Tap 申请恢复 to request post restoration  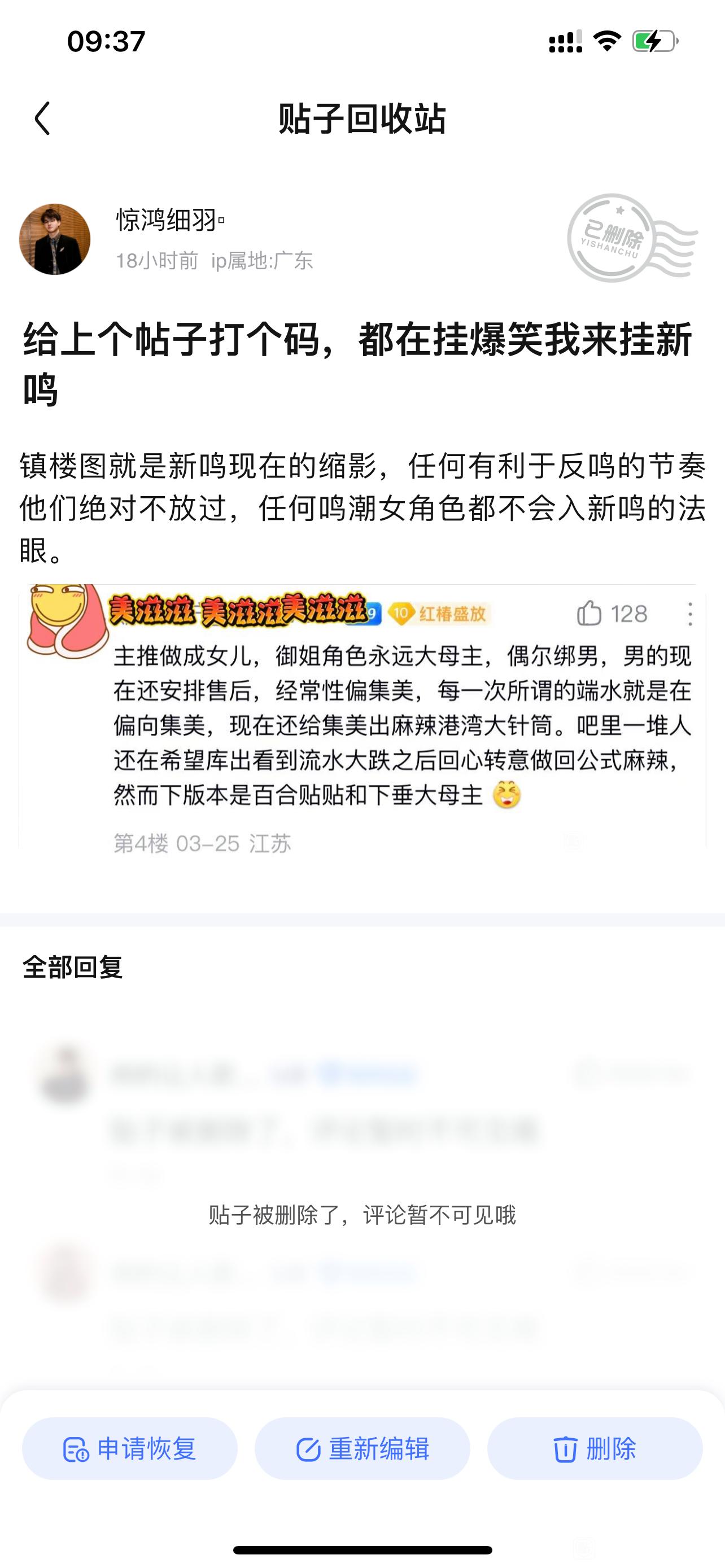(130, 1449)
